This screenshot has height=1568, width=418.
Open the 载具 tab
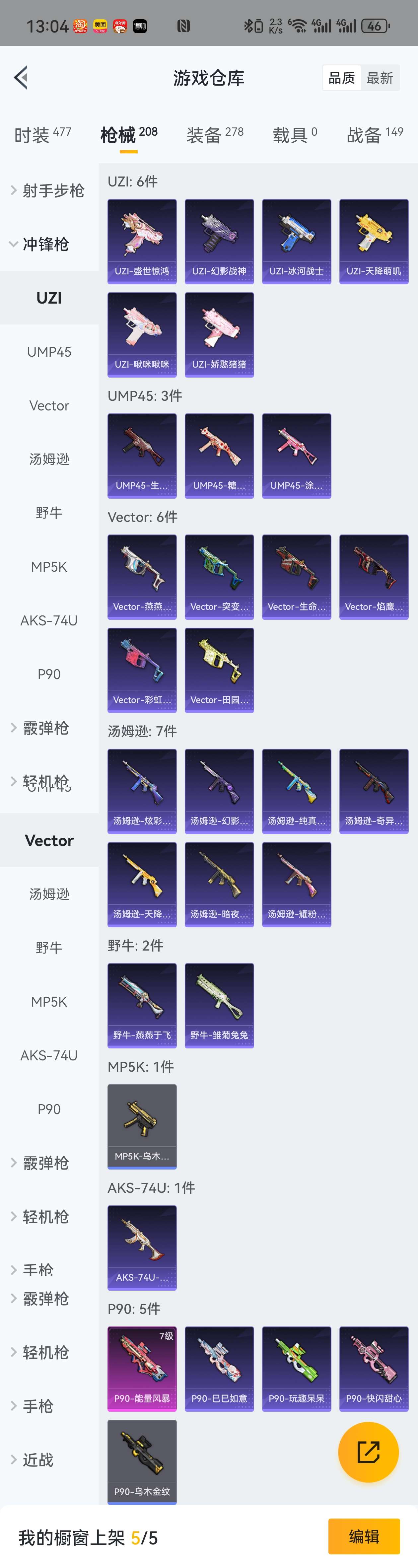point(295,134)
